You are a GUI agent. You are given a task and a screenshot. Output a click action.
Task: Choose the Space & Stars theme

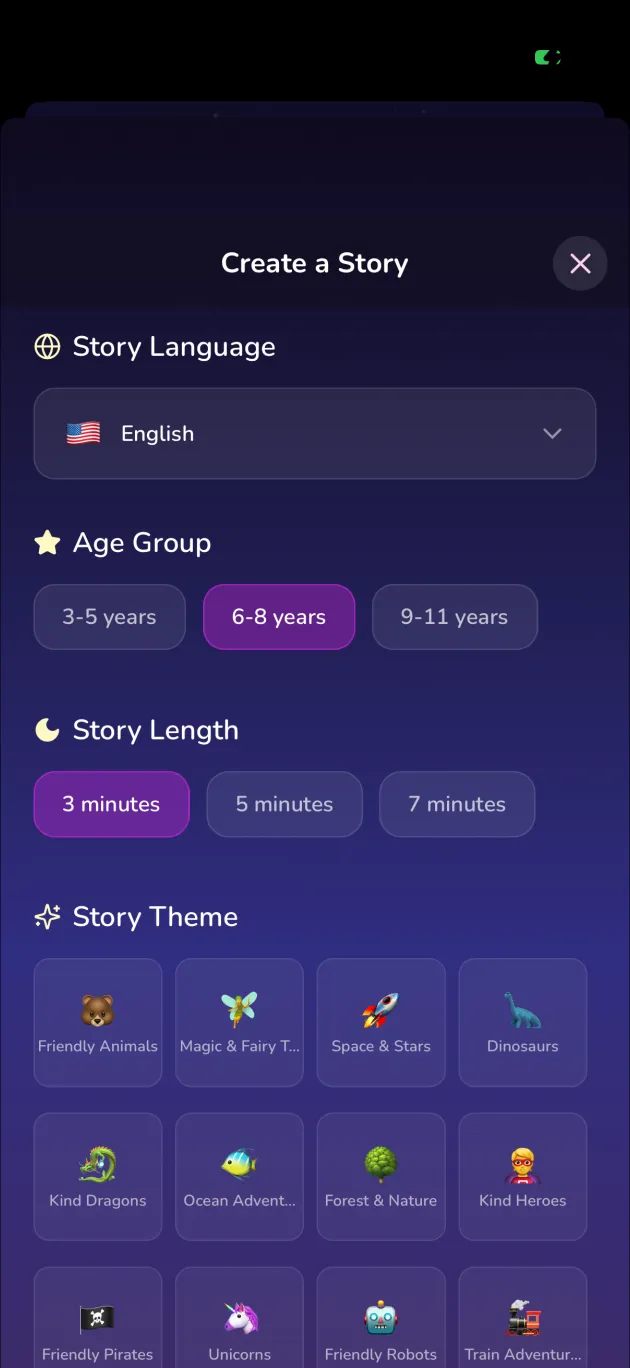[381, 1022]
